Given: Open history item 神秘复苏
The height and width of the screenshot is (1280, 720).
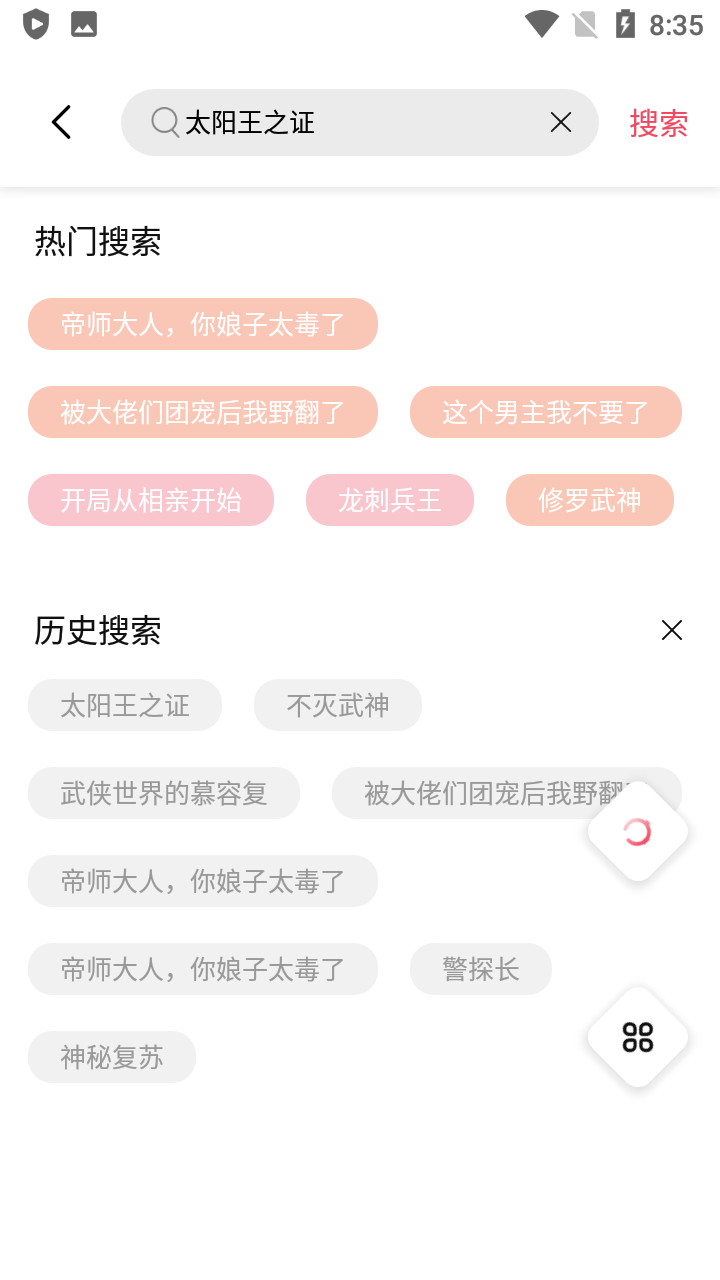Looking at the screenshot, I should (x=112, y=1057).
